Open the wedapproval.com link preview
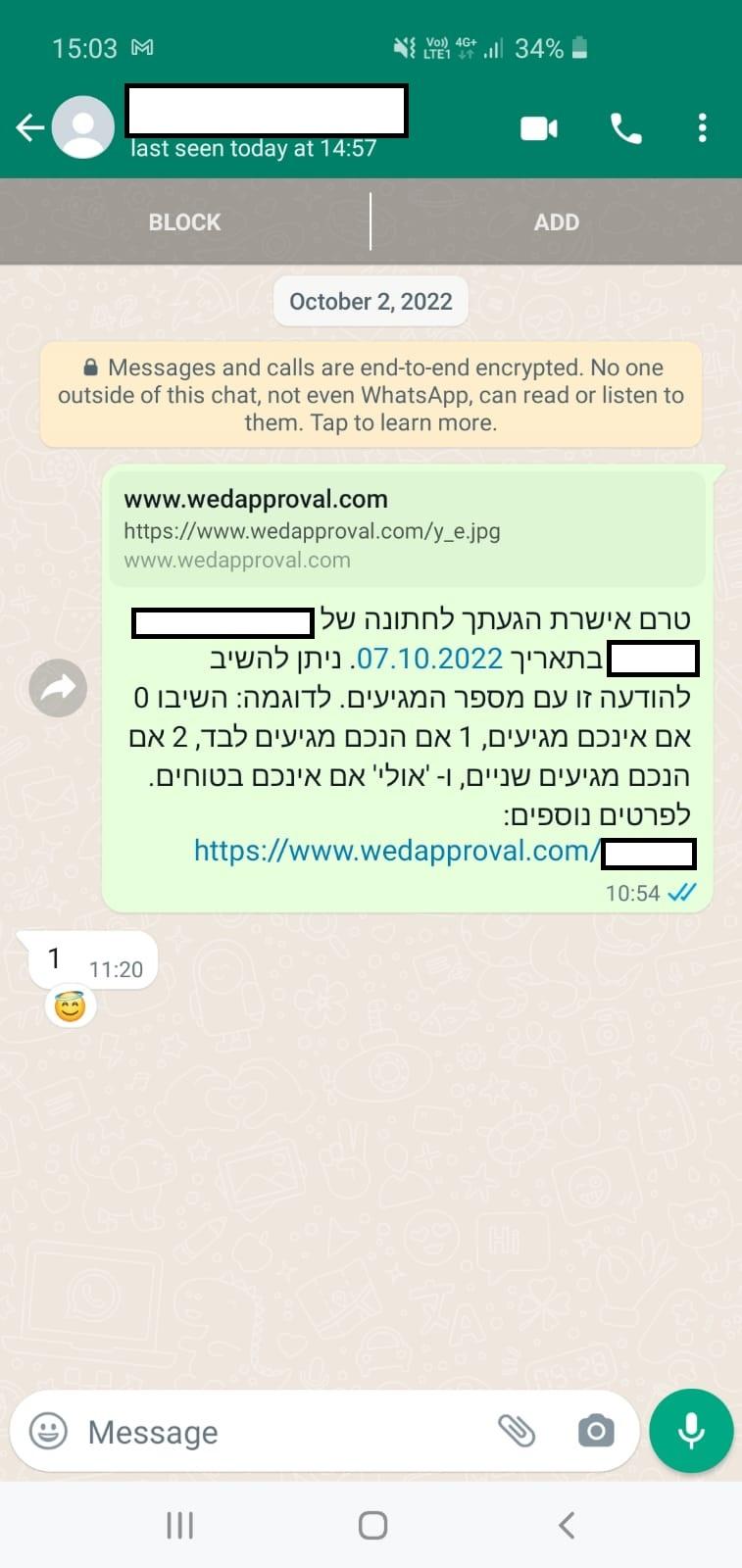Viewport: 742px width, 1568px height. click(405, 529)
